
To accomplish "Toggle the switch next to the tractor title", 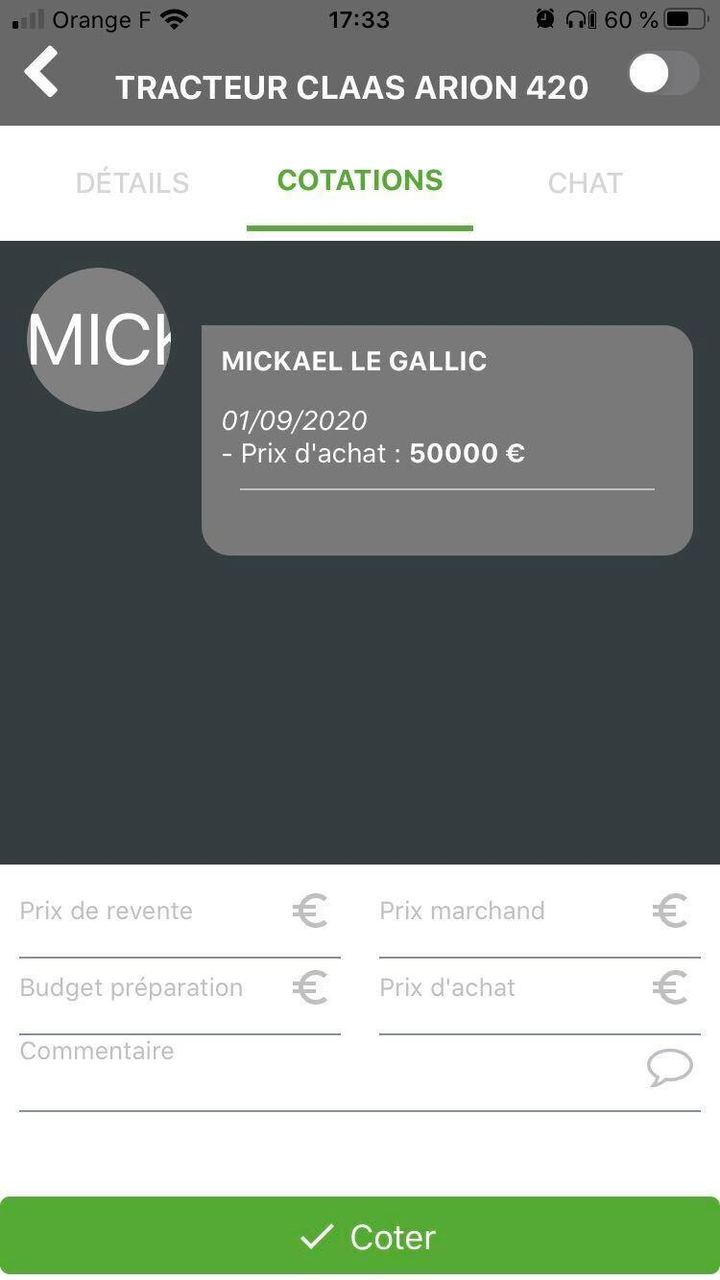I will tap(663, 74).
